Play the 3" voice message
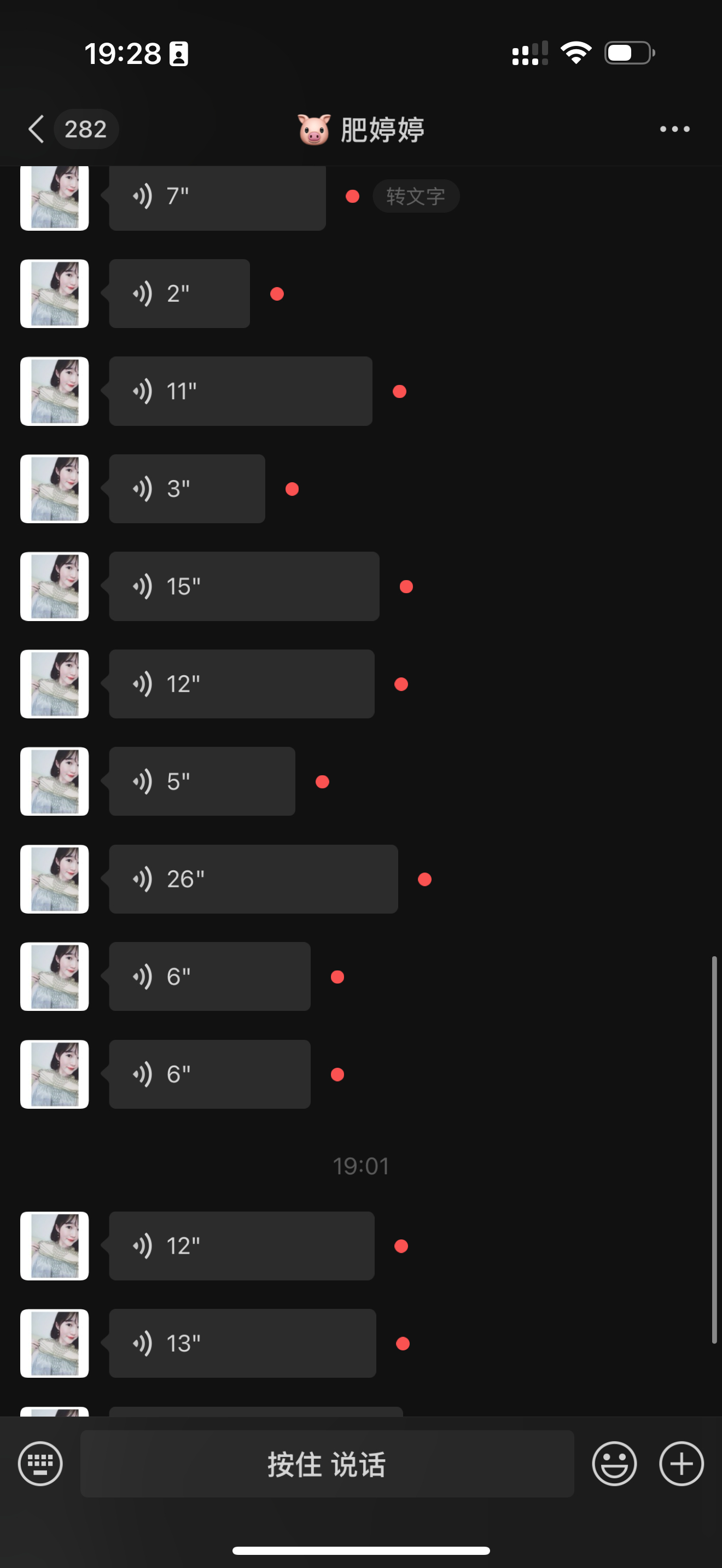 (187, 489)
